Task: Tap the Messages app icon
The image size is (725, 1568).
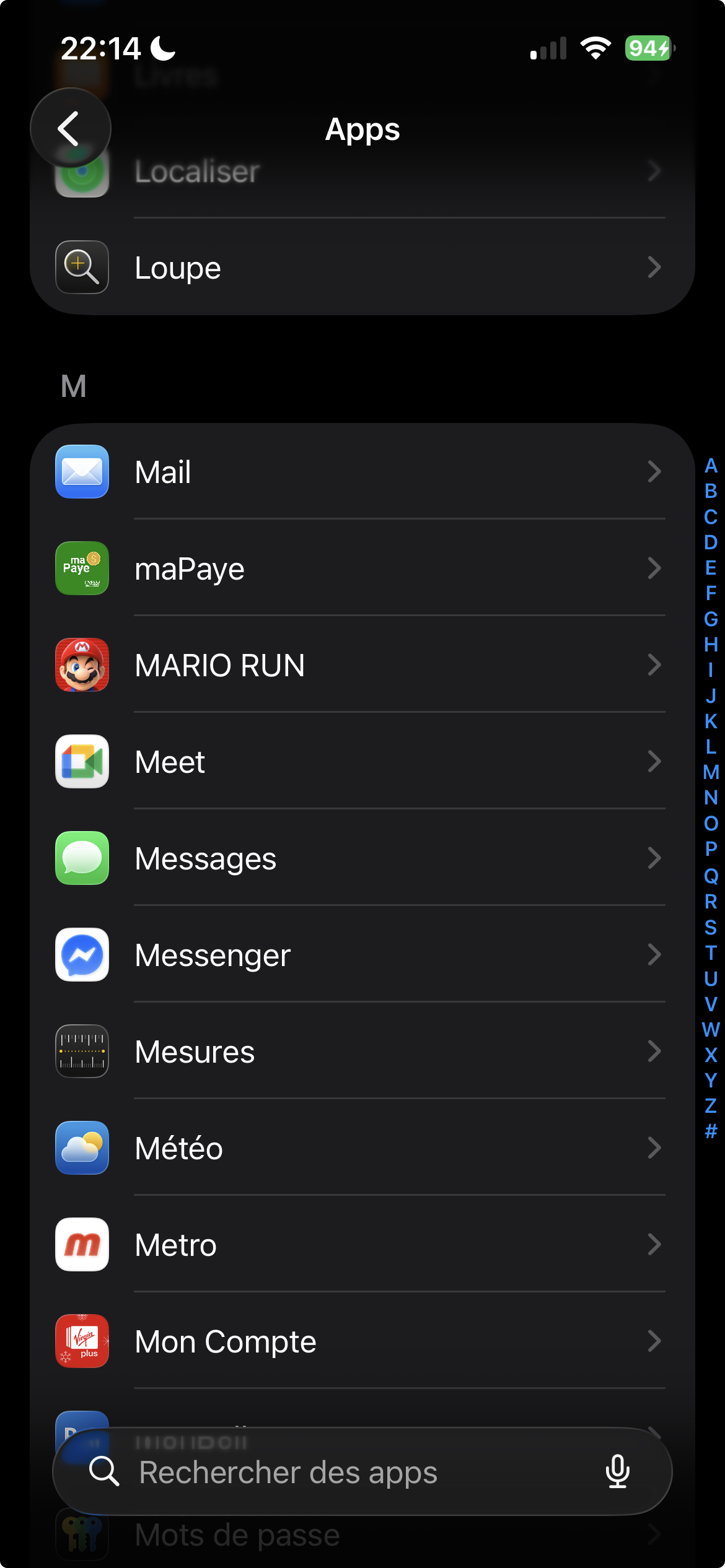Action: pos(81,858)
